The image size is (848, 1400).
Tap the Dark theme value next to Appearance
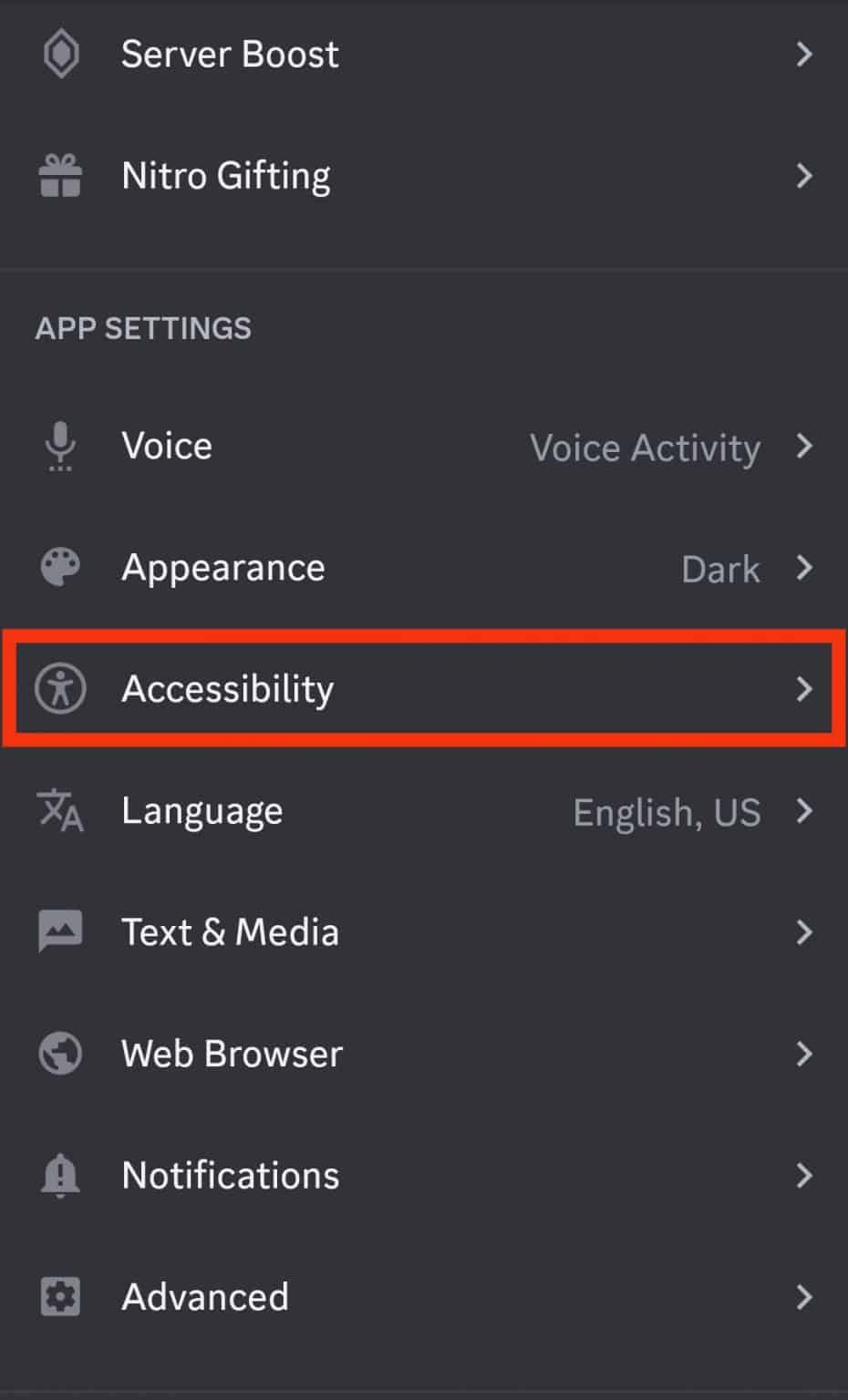click(720, 568)
